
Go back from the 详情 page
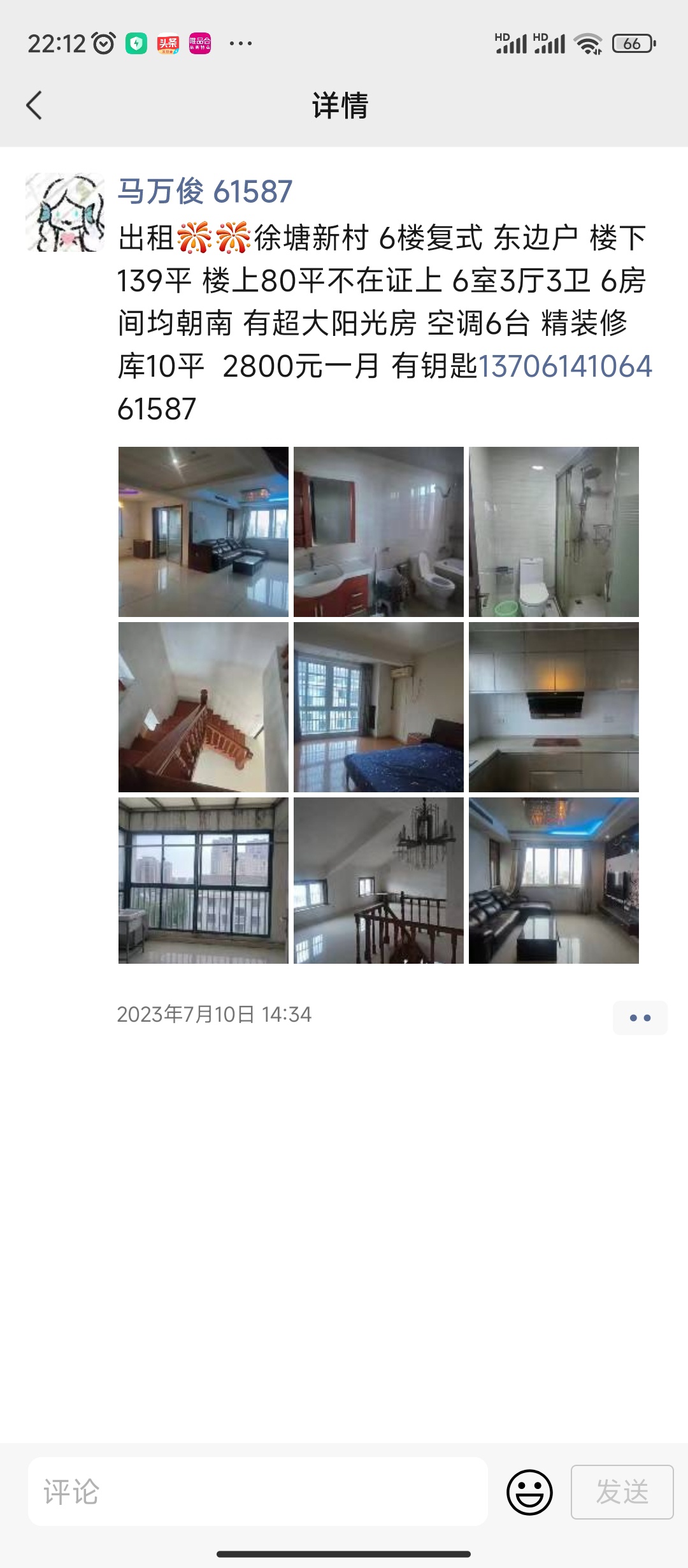click(34, 105)
